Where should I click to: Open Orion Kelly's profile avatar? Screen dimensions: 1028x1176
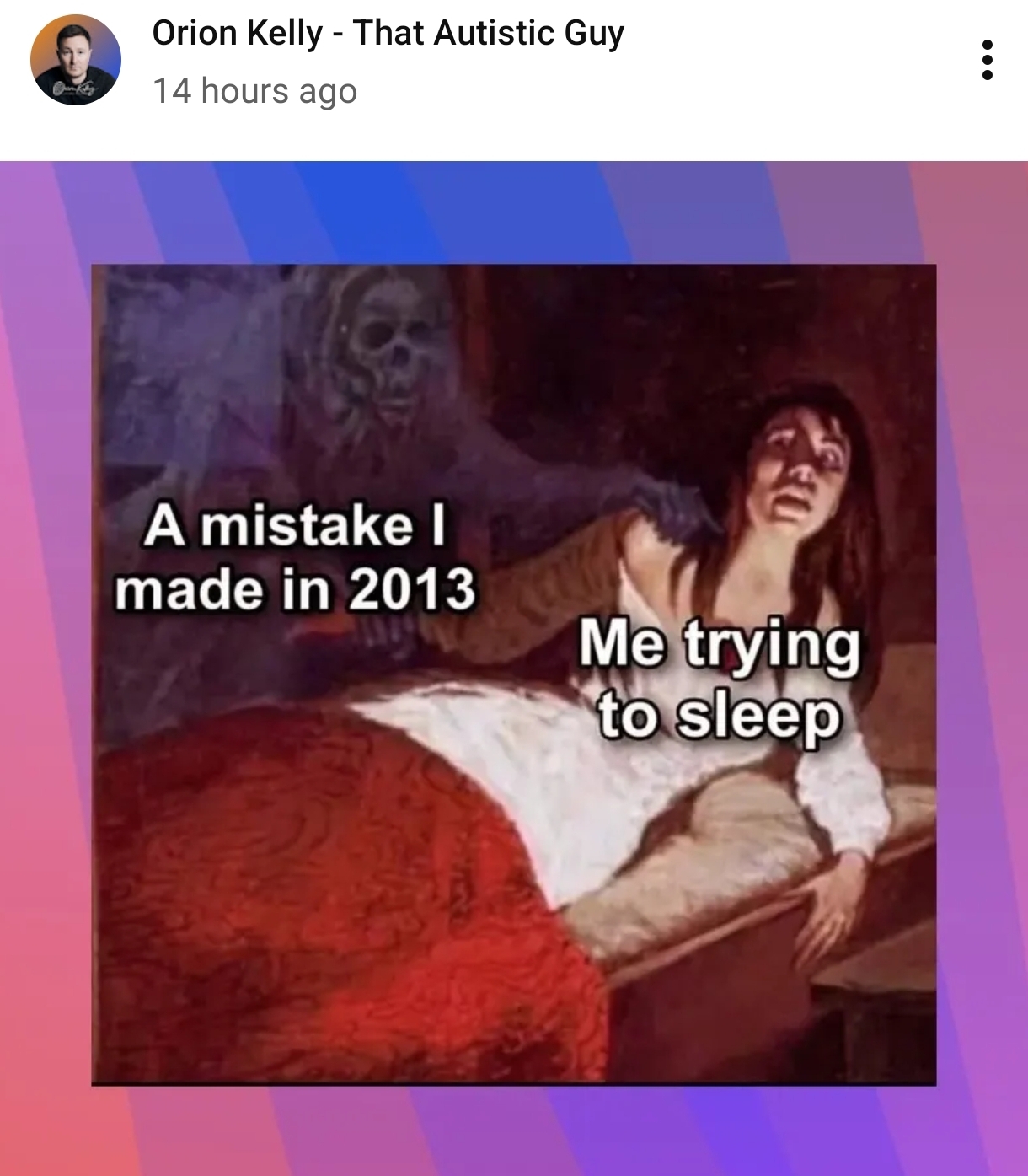pos(76,60)
